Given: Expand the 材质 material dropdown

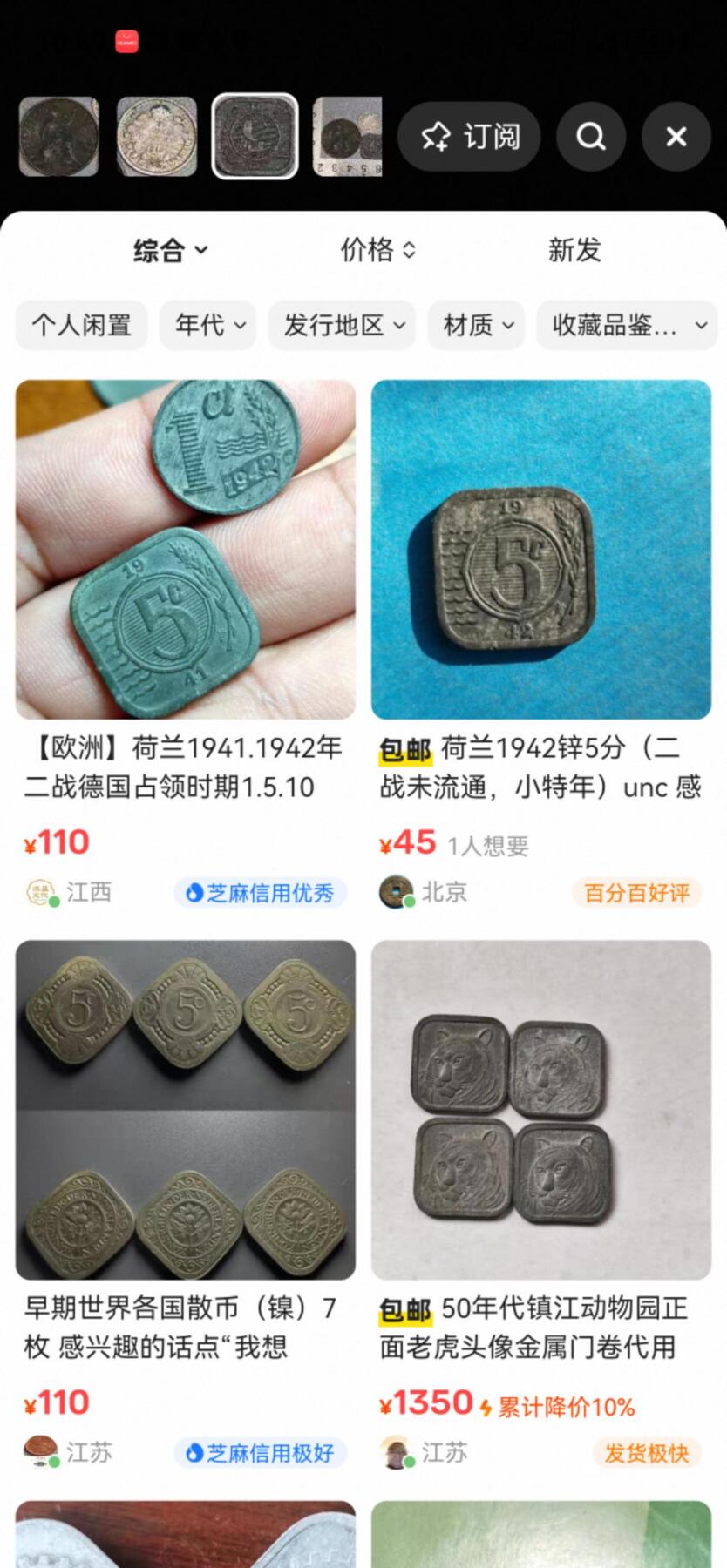Looking at the screenshot, I should pyautogui.click(x=475, y=325).
